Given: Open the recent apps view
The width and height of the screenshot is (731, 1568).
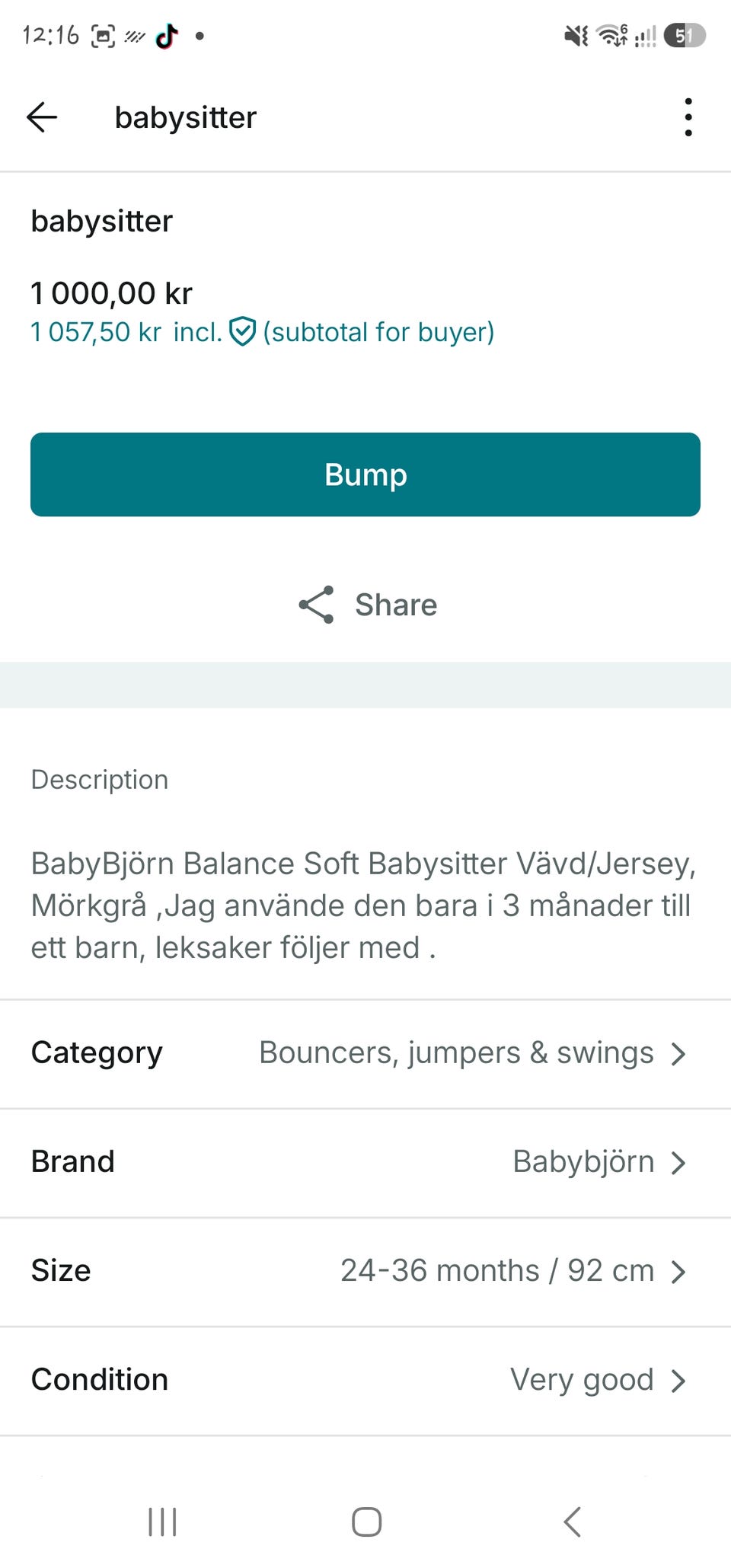Looking at the screenshot, I should pyautogui.click(x=162, y=1522).
